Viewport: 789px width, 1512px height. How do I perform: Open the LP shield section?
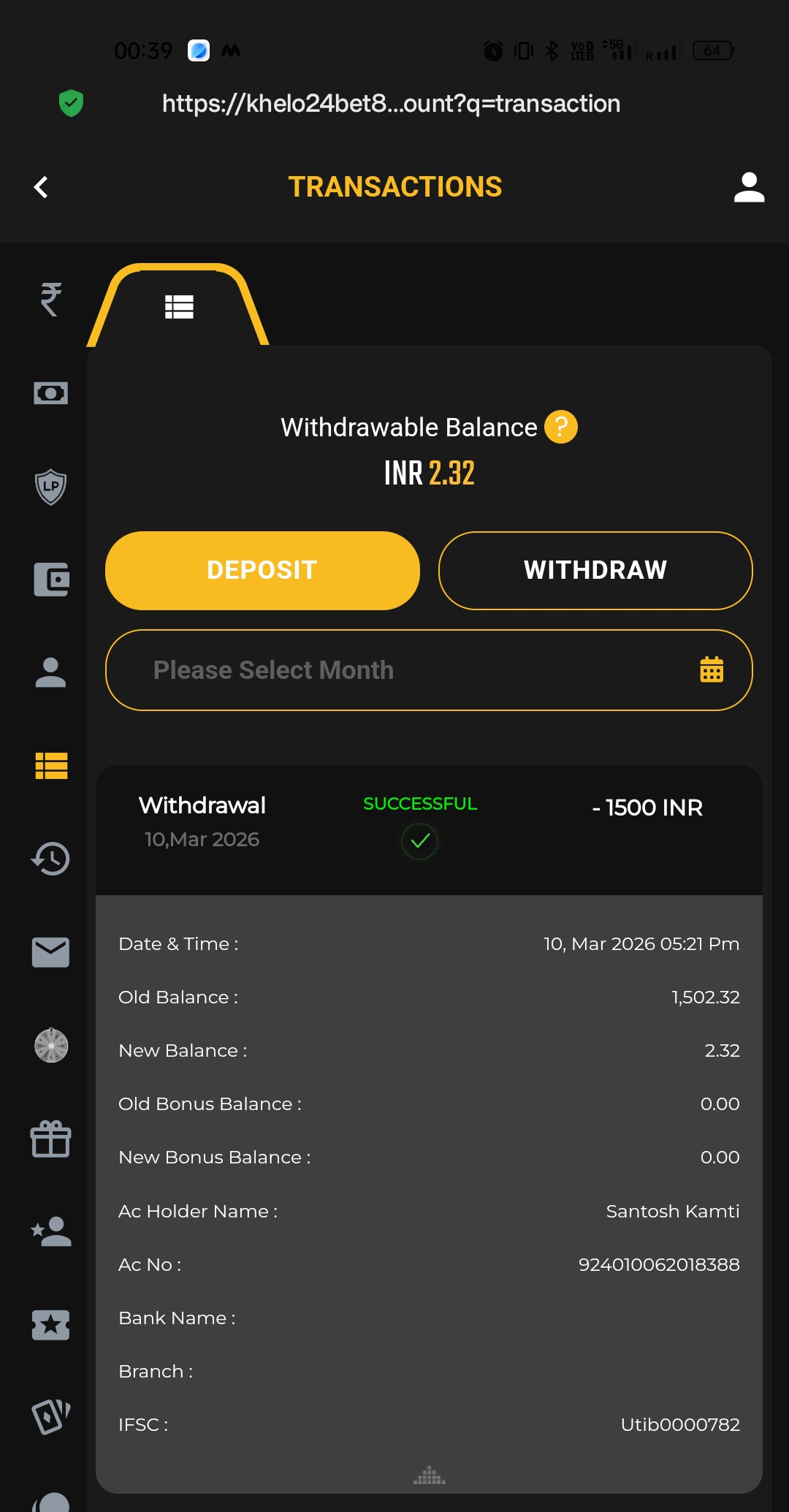pos(51,487)
